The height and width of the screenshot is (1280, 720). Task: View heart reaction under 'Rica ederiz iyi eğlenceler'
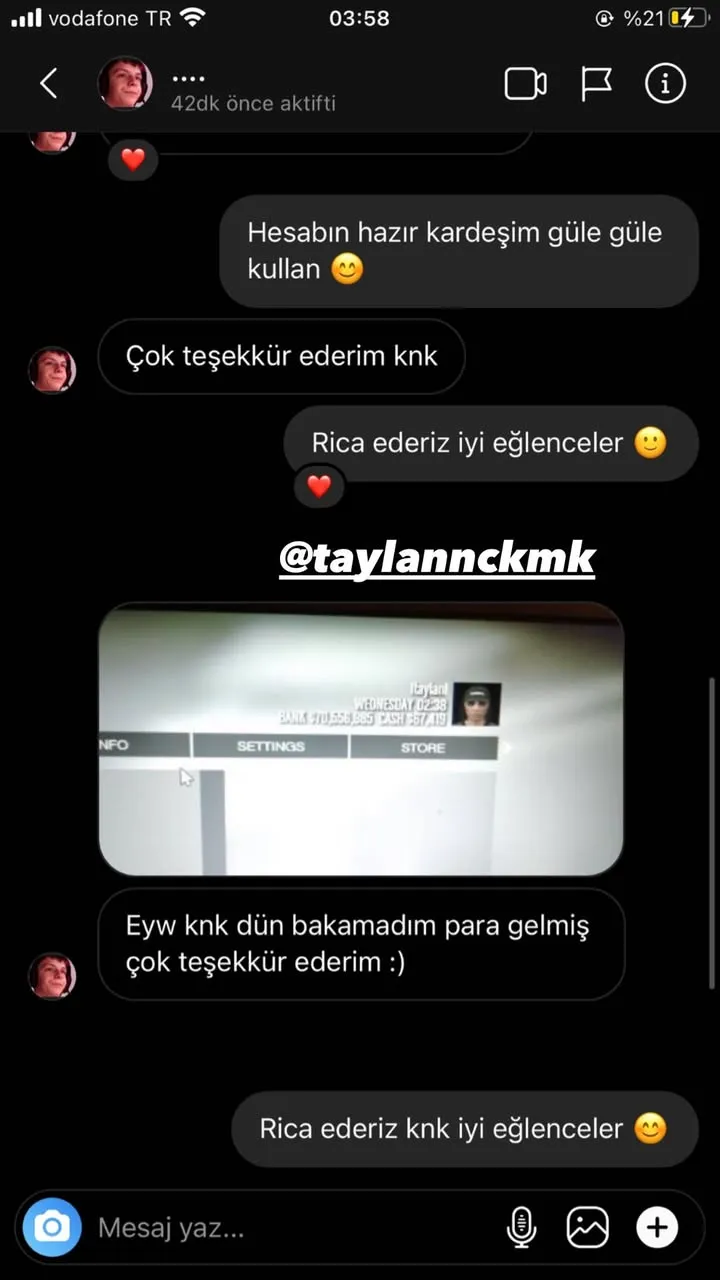click(319, 487)
